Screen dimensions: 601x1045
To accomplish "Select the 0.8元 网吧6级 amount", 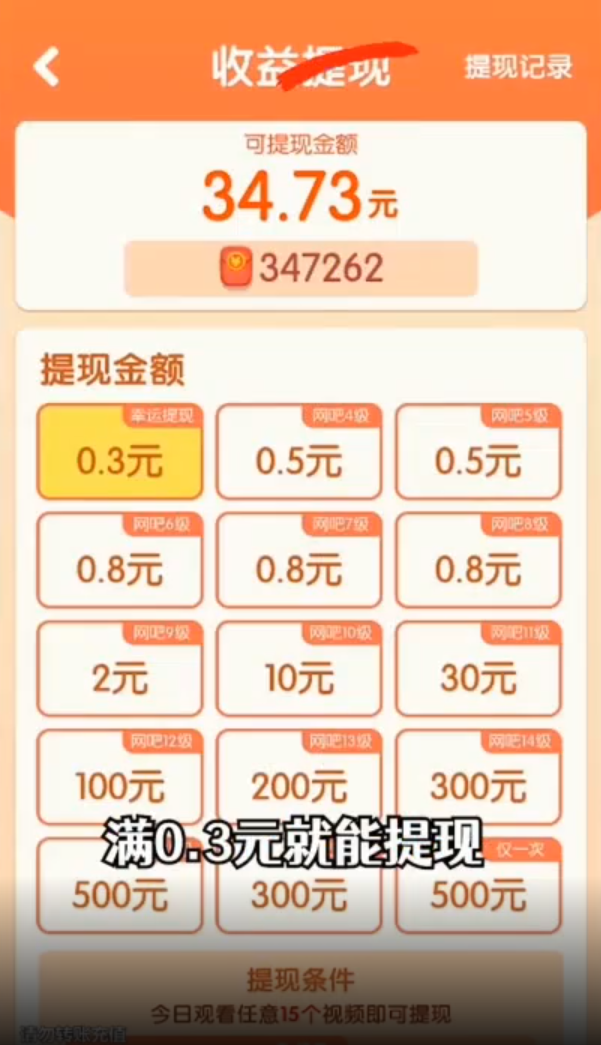I will pyautogui.click(x=119, y=561).
